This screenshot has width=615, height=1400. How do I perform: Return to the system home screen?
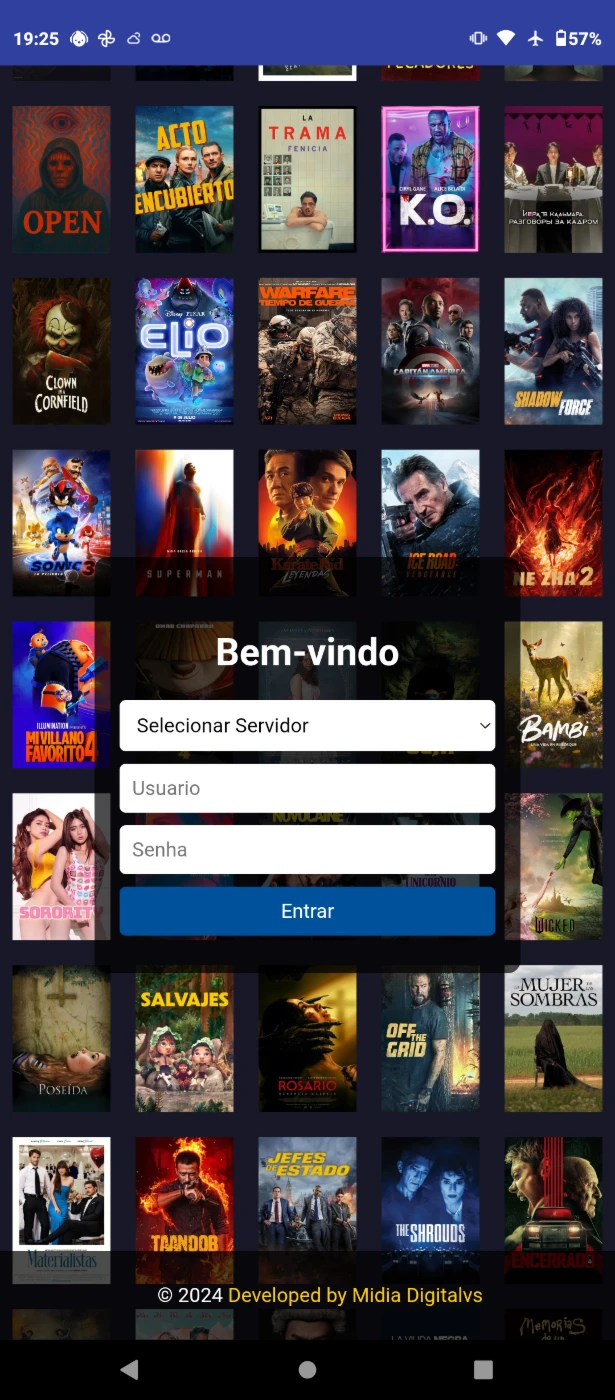click(307, 1370)
